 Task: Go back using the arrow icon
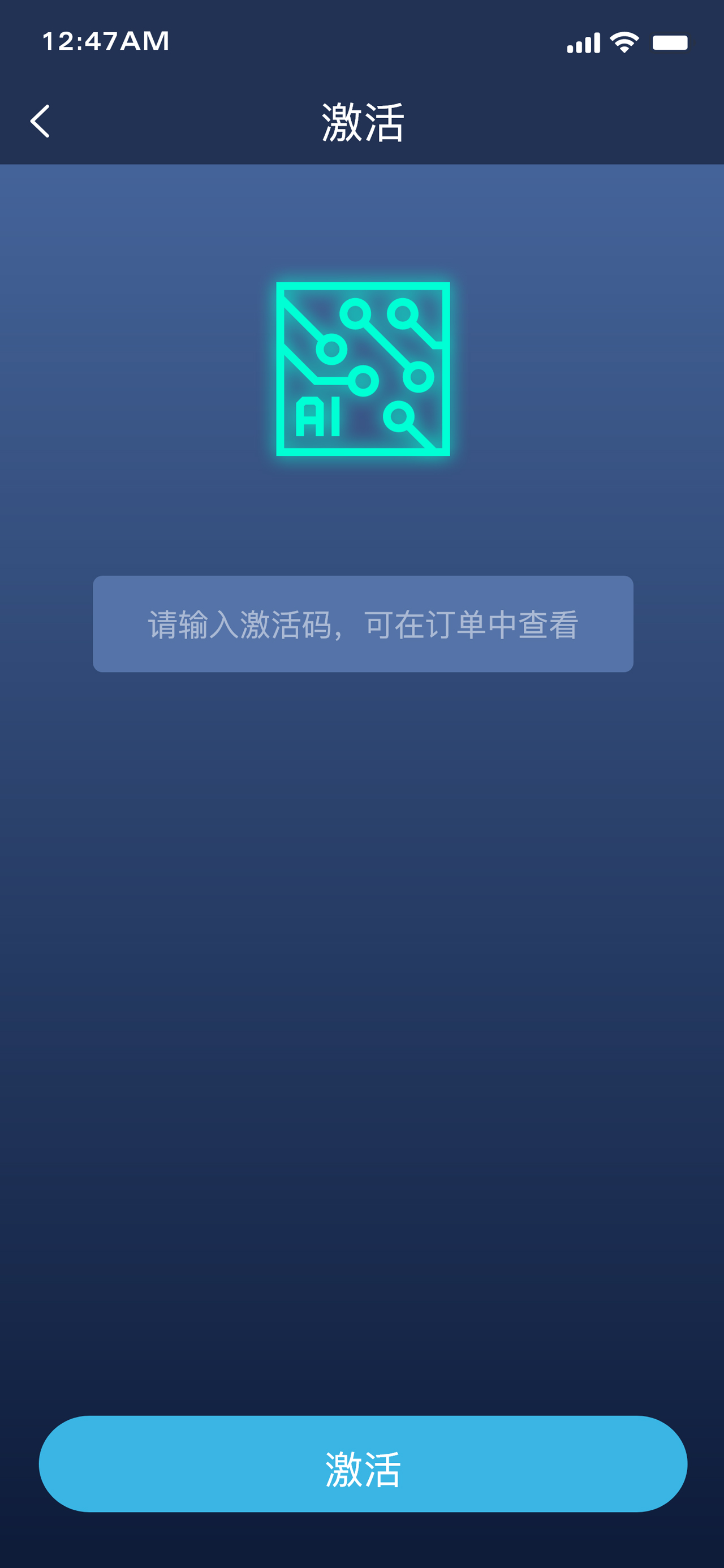(x=40, y=121)
